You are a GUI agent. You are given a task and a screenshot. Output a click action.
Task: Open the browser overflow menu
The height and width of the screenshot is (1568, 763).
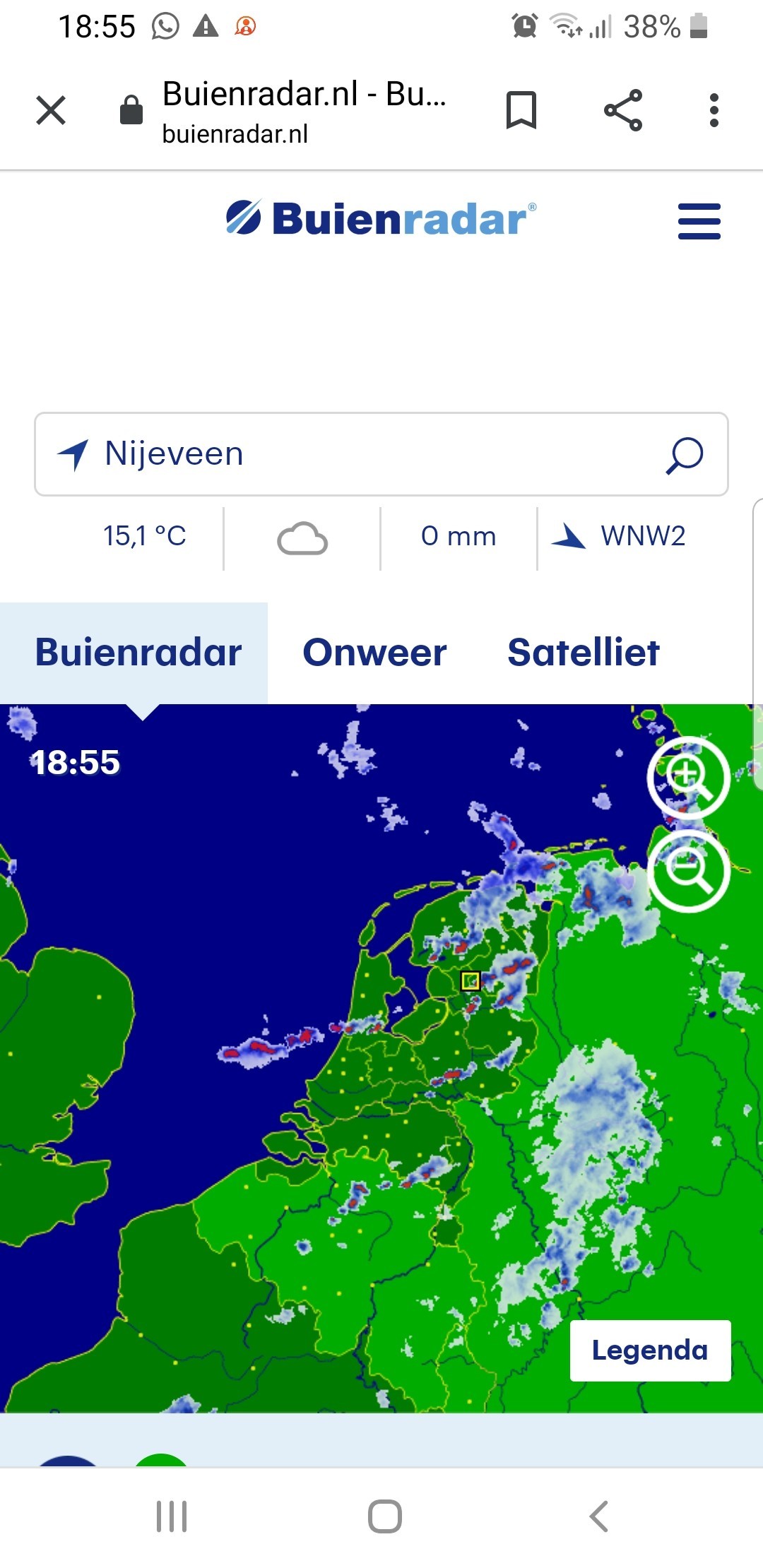(714, 110)
